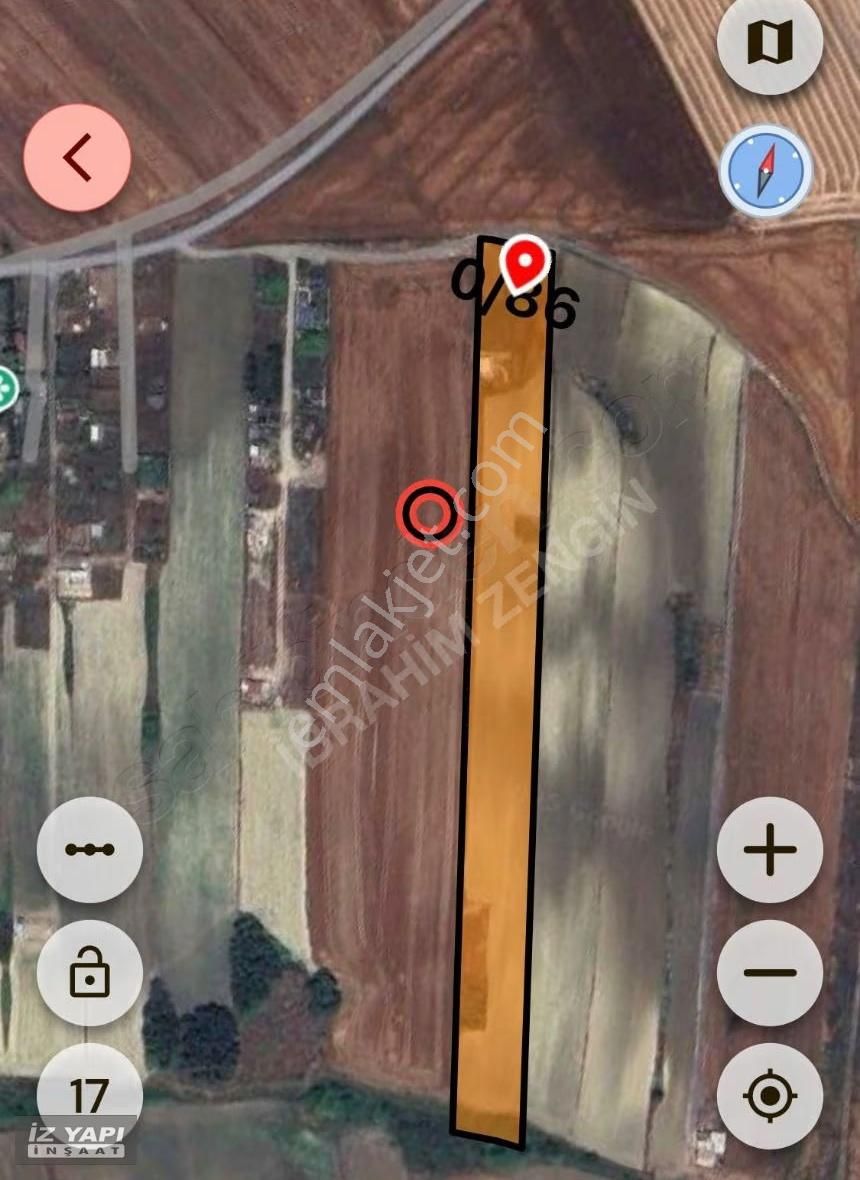
Task: Tap the compass to reset map orientation
Action: pyautogui.click(x=767, y=171)
